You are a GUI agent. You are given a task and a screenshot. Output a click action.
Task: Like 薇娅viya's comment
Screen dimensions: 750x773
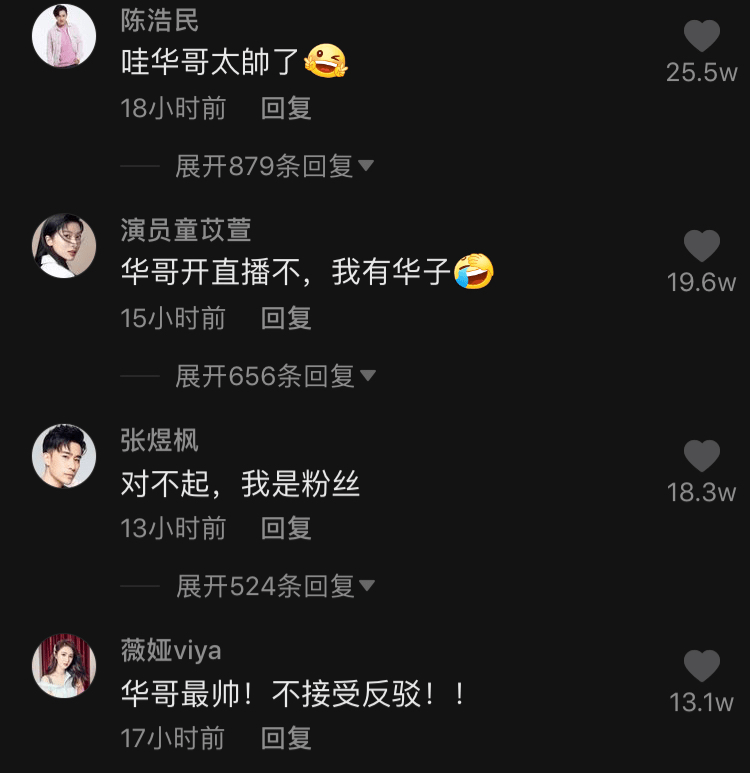pyautogui.click(x=701, y=666)
